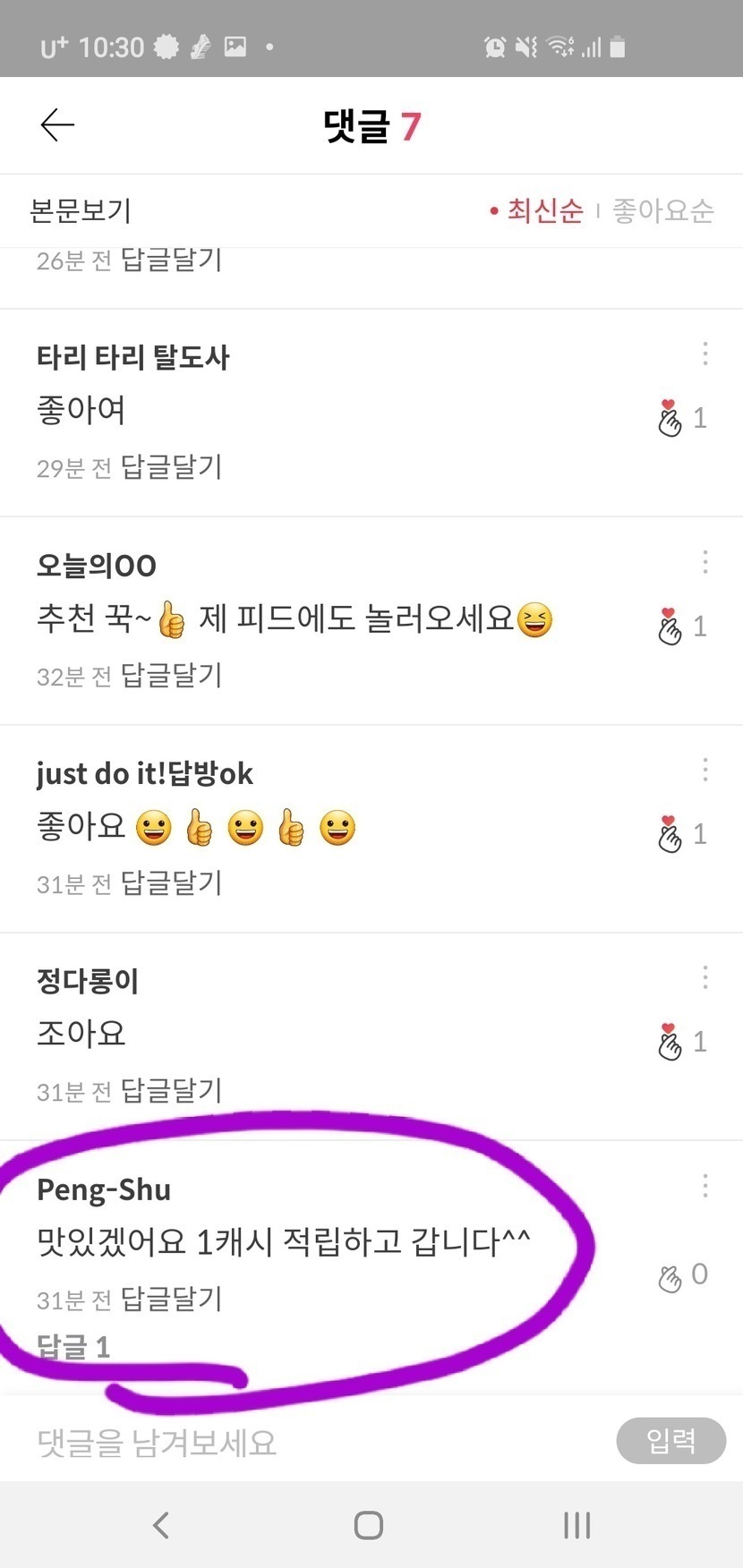The image size is (743, 1568).
Task: Like 정다롱이's comment
Action: tap(670, 1042)
